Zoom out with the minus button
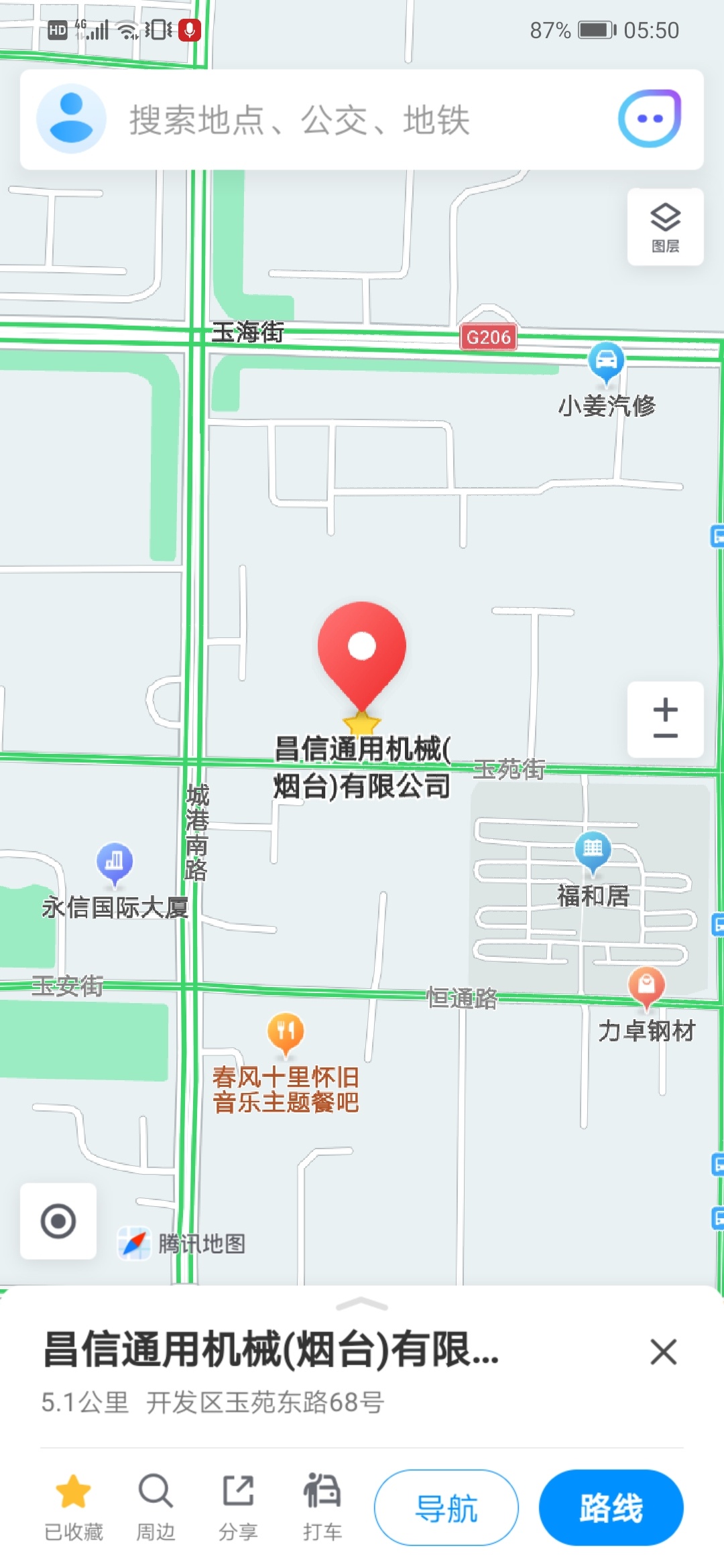 (665, 737)
